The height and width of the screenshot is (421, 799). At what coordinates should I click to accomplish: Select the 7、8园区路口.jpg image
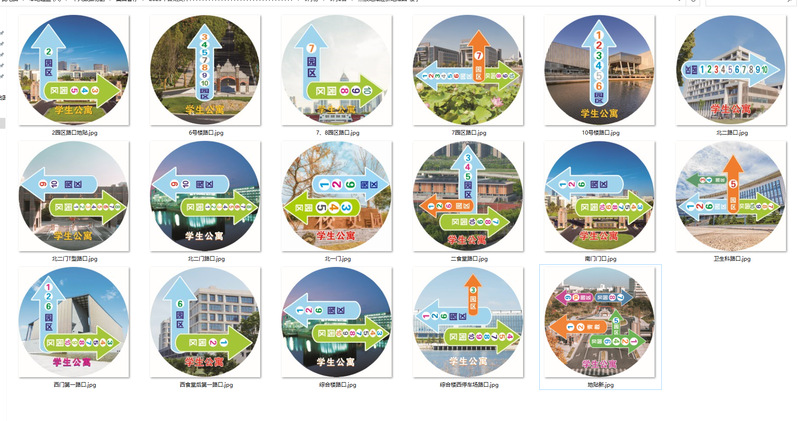[x=337, y=69]
